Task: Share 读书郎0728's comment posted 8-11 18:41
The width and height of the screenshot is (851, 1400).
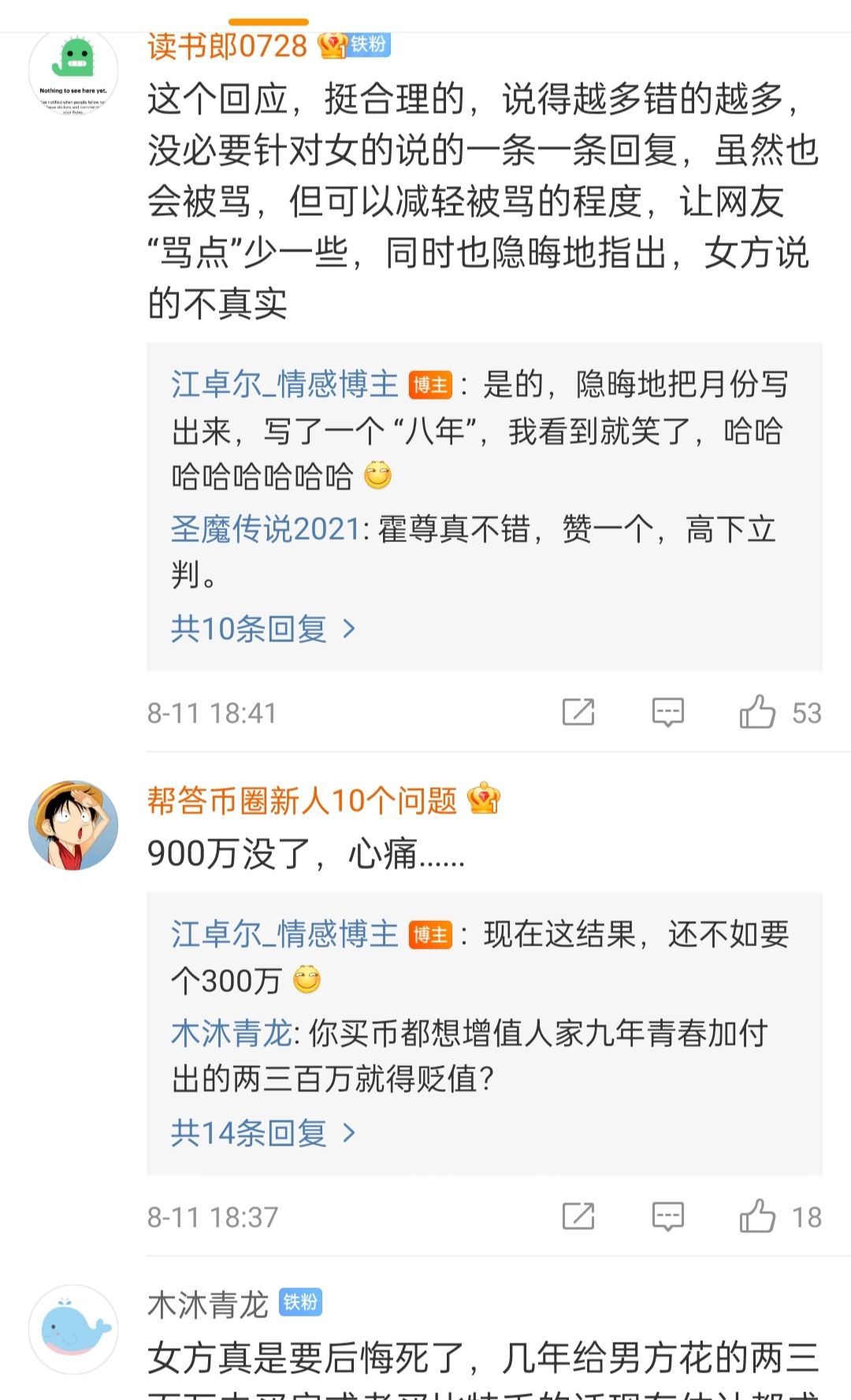Action: pyautogui.click(x=578, y=712)
